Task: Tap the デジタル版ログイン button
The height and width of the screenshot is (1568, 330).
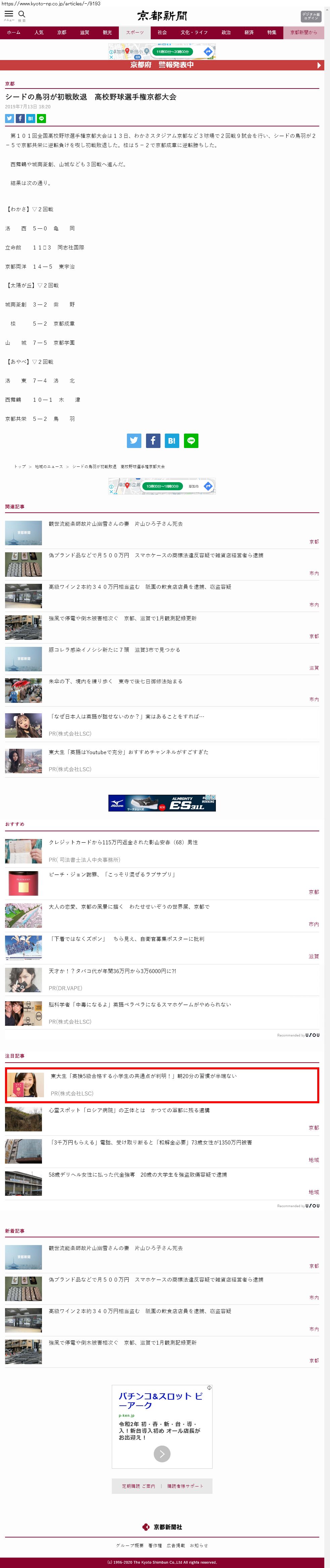Action: tap(311, 16)
